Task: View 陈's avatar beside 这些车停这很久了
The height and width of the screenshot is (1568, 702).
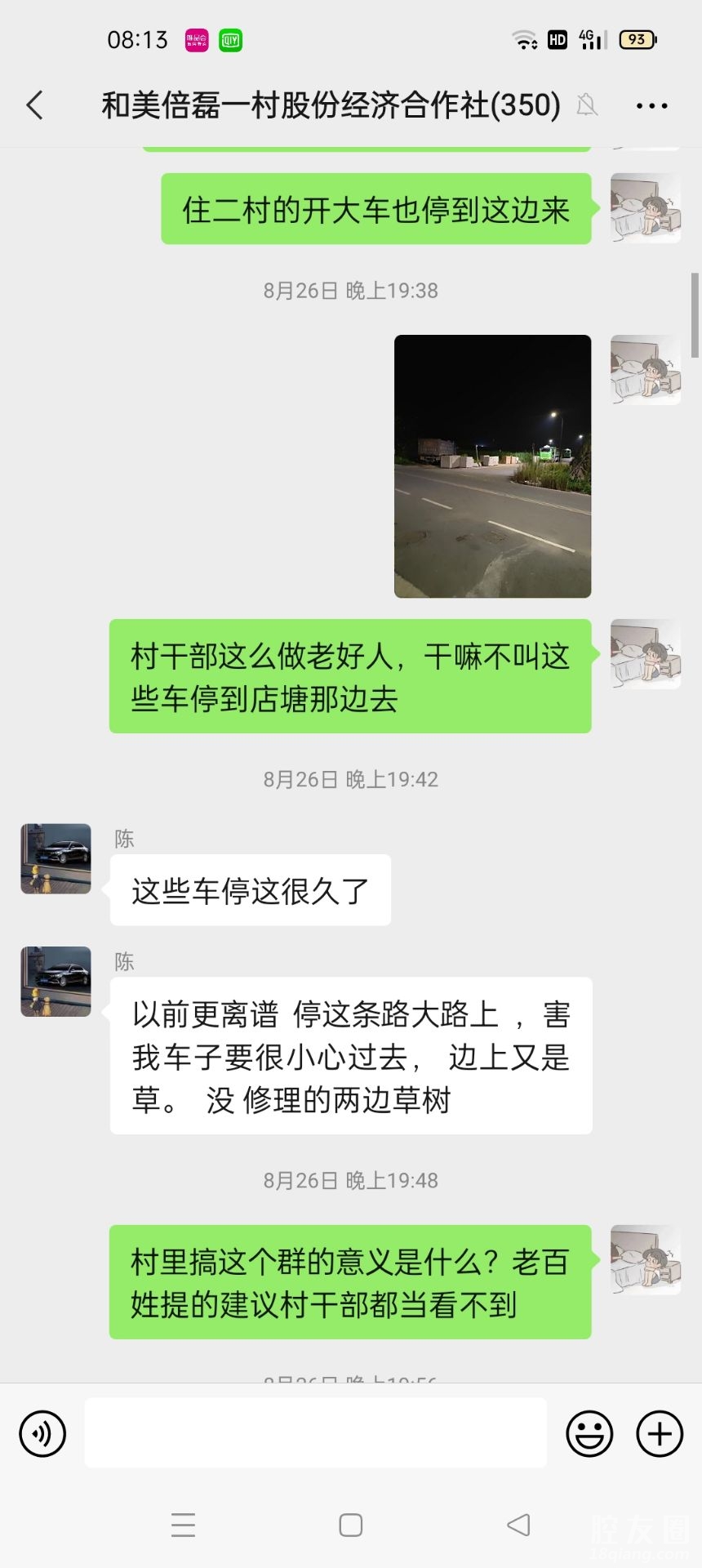Action: tap(56, 858)
